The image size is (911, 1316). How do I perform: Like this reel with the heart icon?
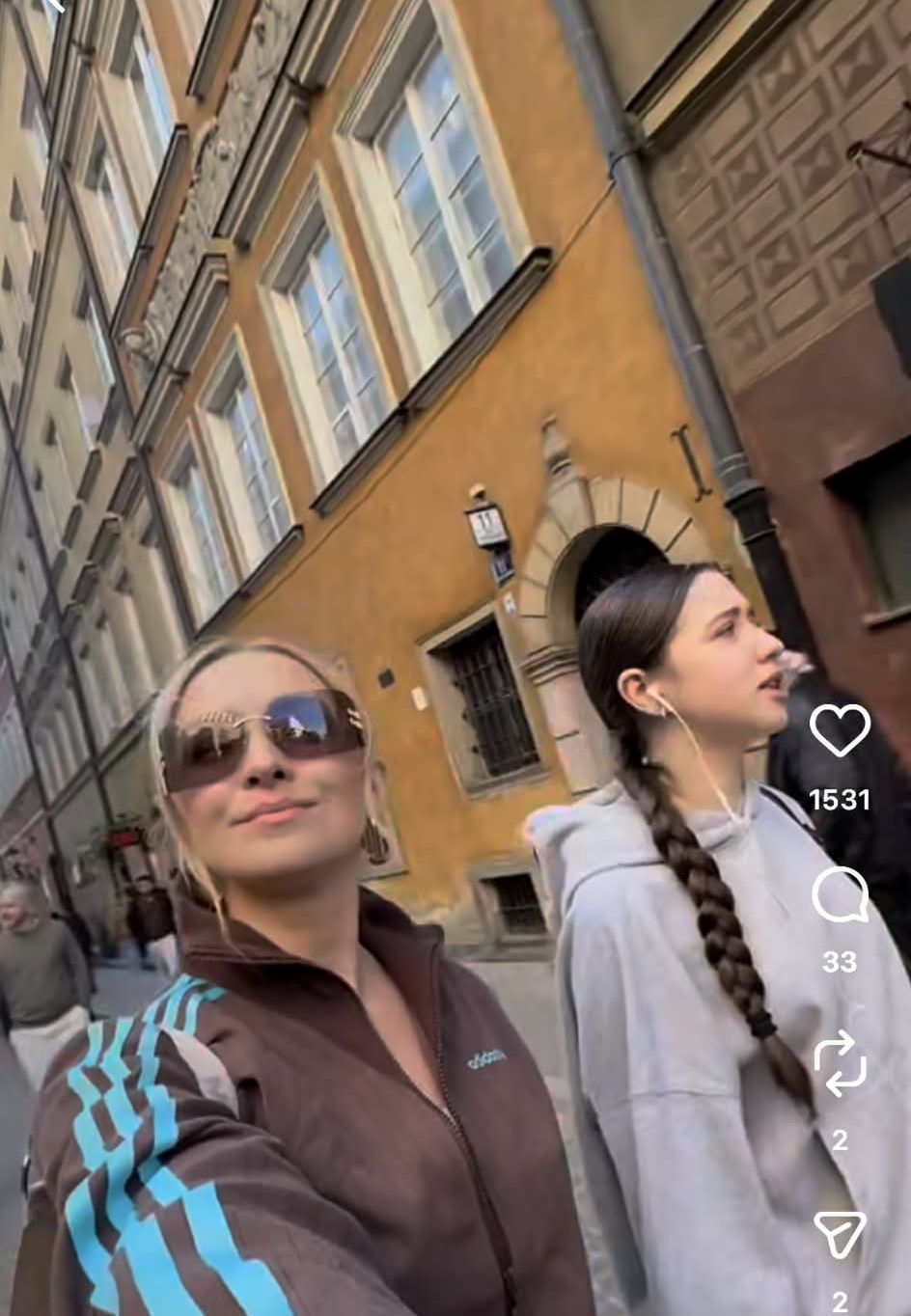point(839,729)
